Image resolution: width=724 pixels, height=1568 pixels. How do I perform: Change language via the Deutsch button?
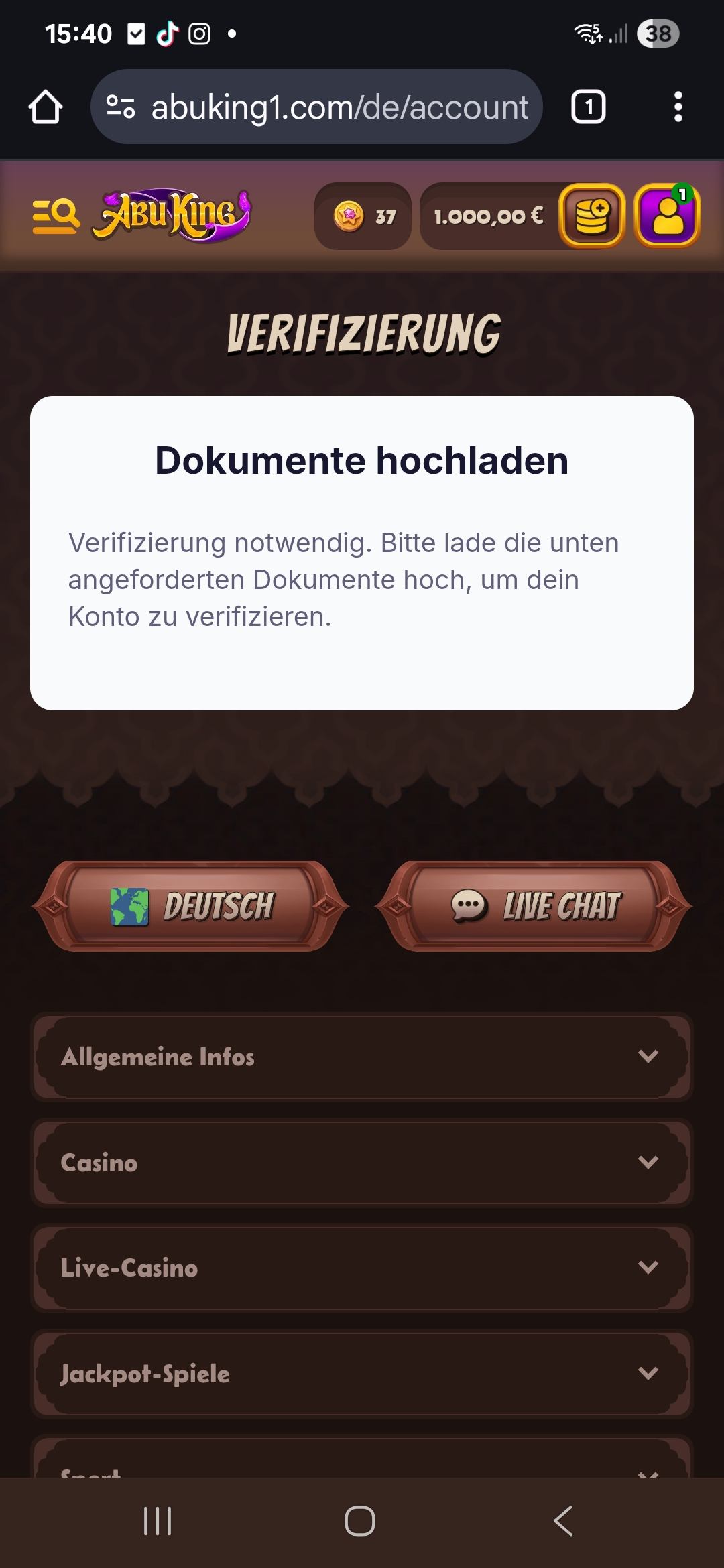point(190,906)
